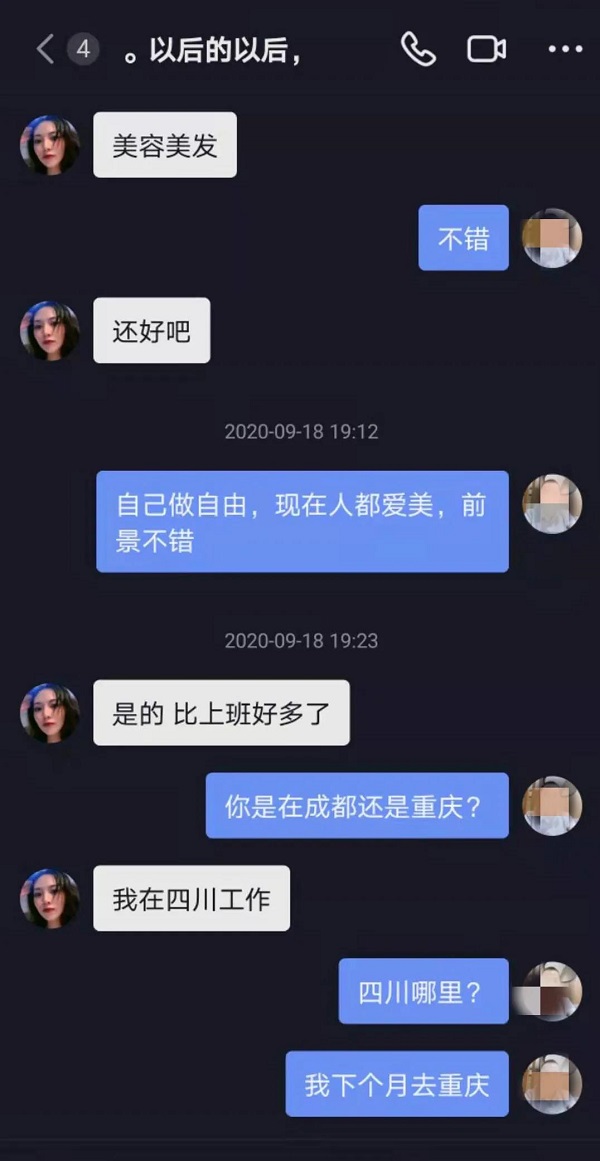Image resolution: width=600 pixels, height=1161 pixels.
Task: Tap my avatar next to 不错 message
Action: [x=552, y=238]
